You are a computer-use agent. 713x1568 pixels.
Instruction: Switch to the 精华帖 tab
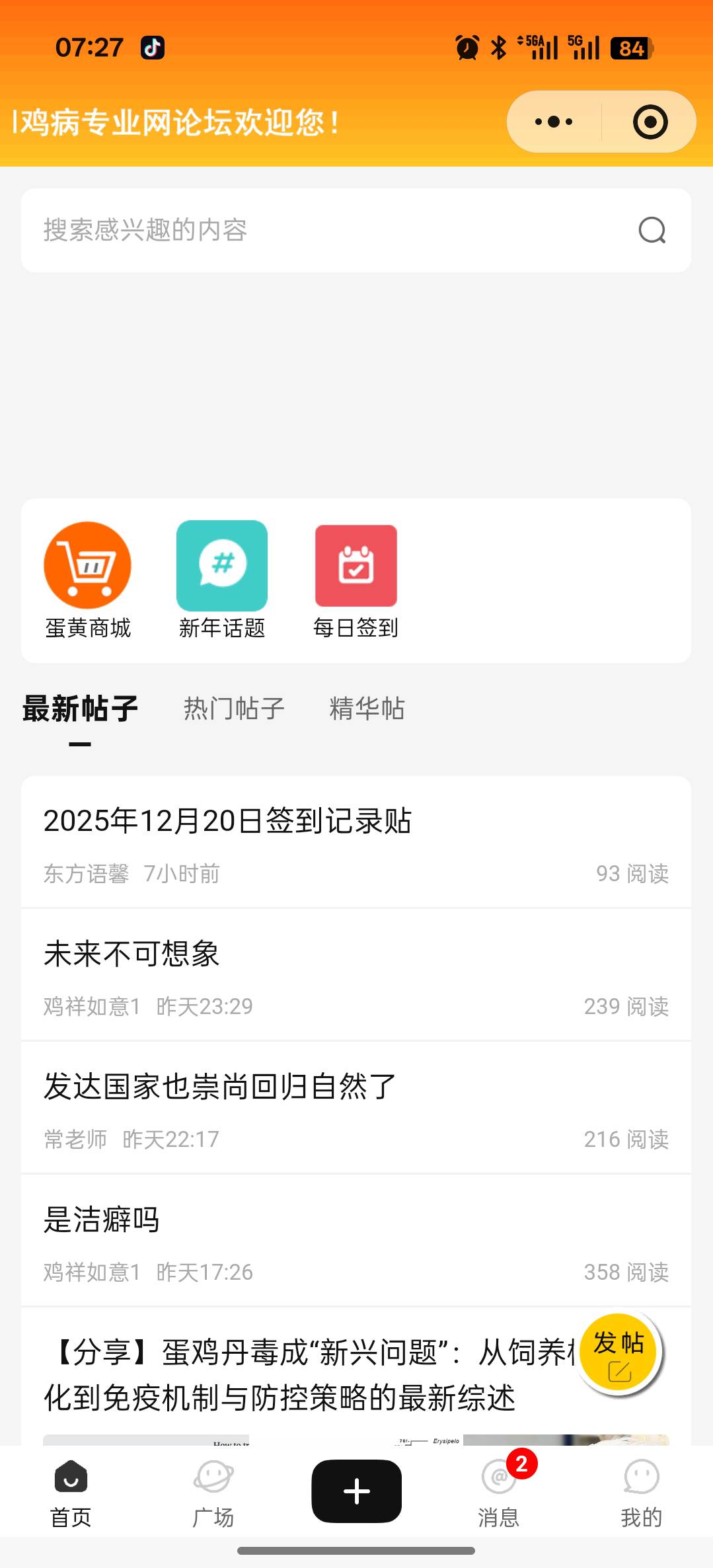[x=367, y=709]
